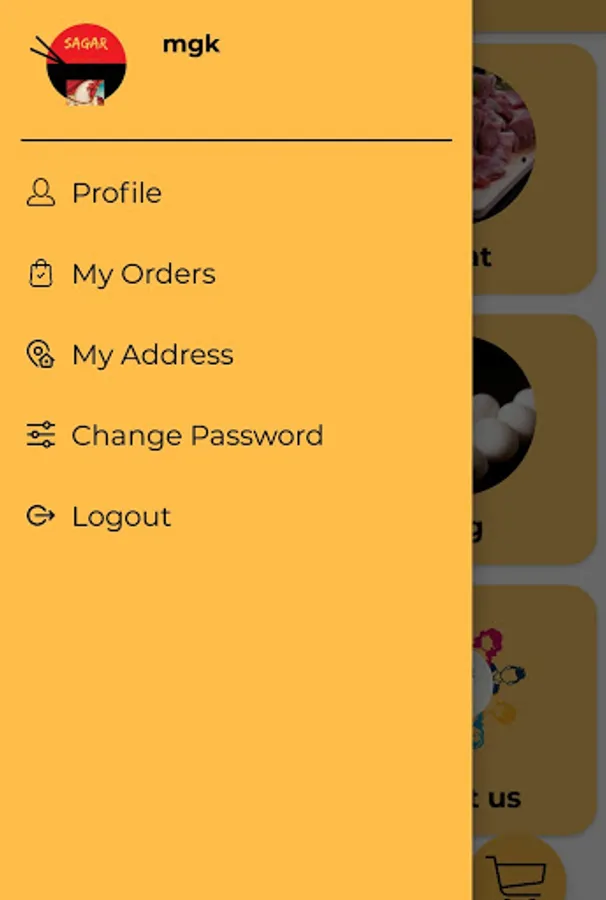Log out of the account
The width and height of the screenshot is (606, 900).
(x=121, y=517)
